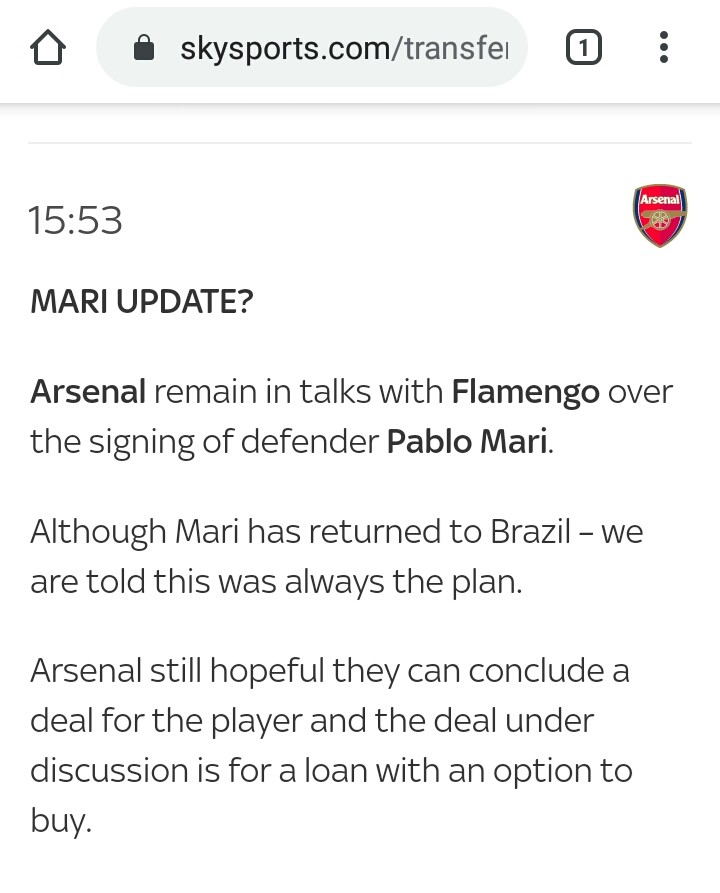Open the tab switcher
720x893 pixels.
(584, 47)
